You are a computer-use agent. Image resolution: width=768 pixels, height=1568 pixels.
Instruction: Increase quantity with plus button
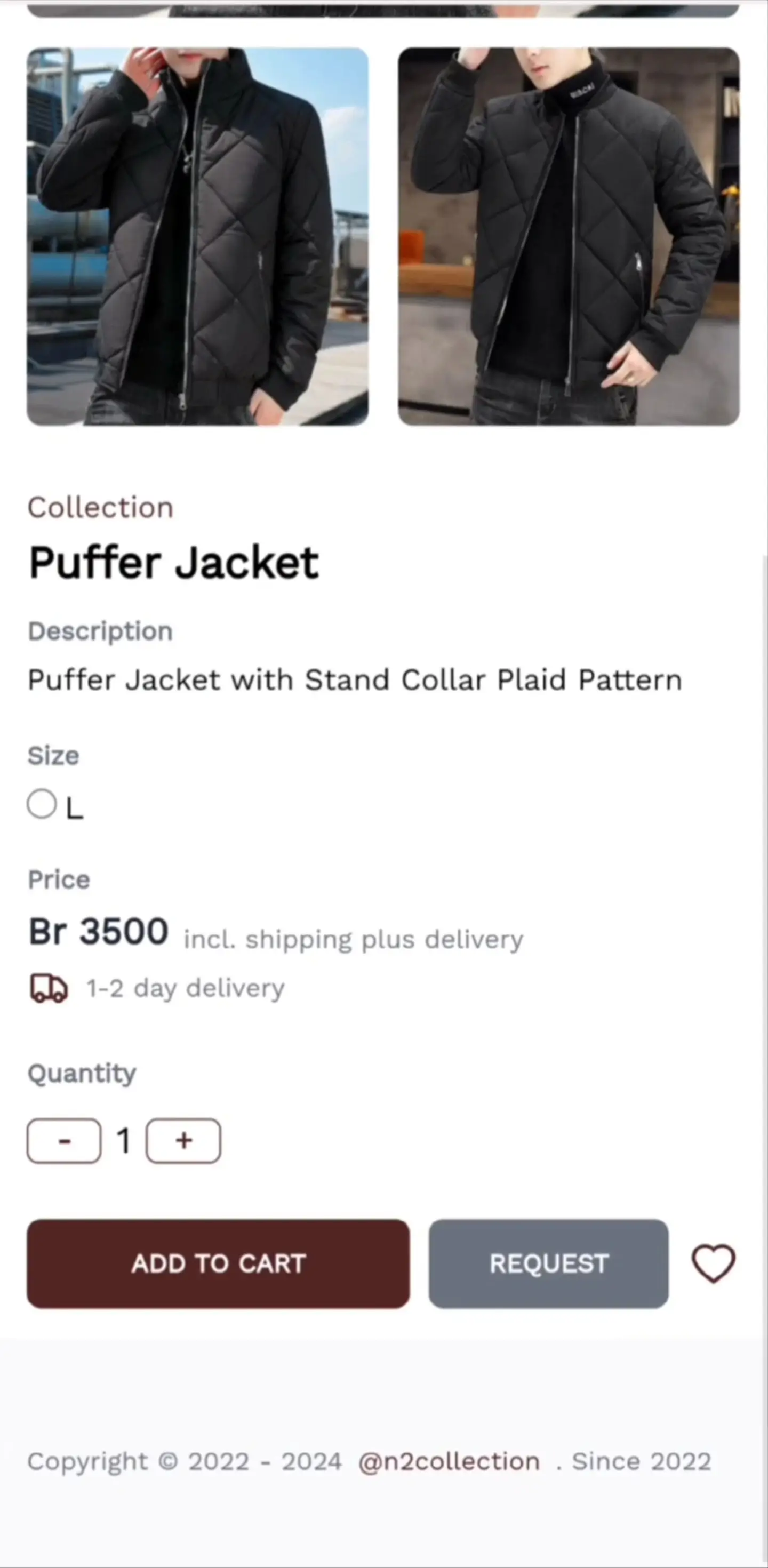tap(183, 1140)
